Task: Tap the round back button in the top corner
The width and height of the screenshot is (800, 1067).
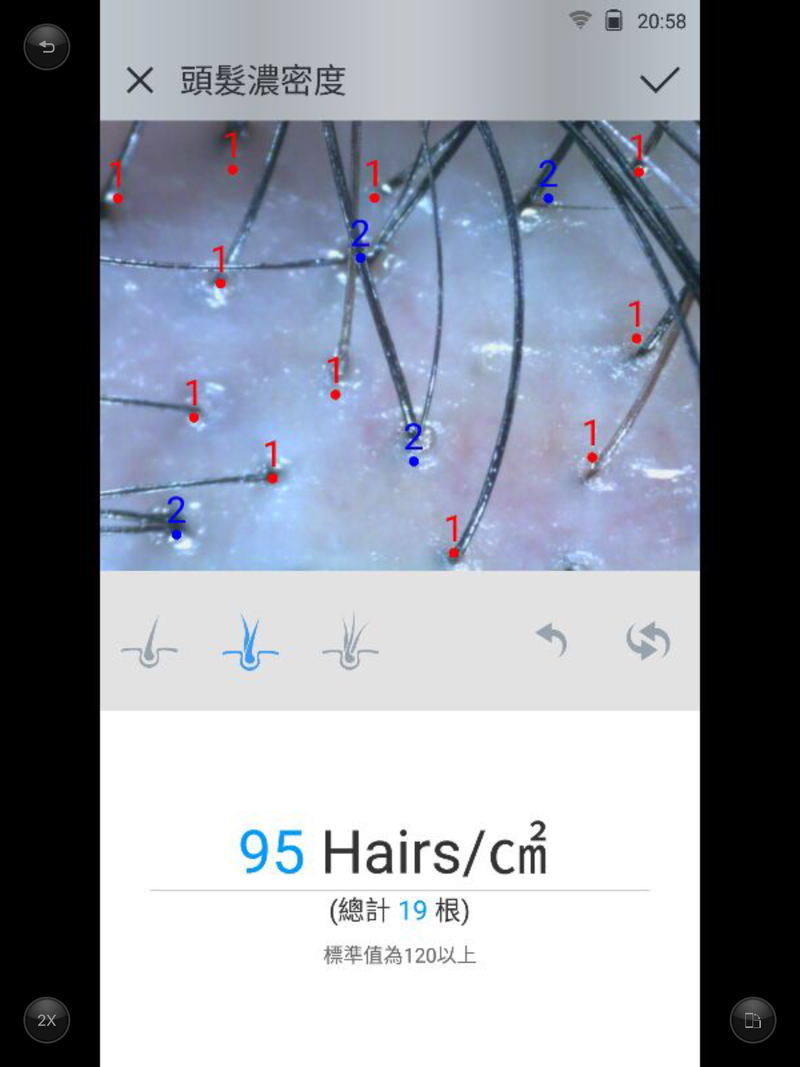Action: click(x=47, y=46)
